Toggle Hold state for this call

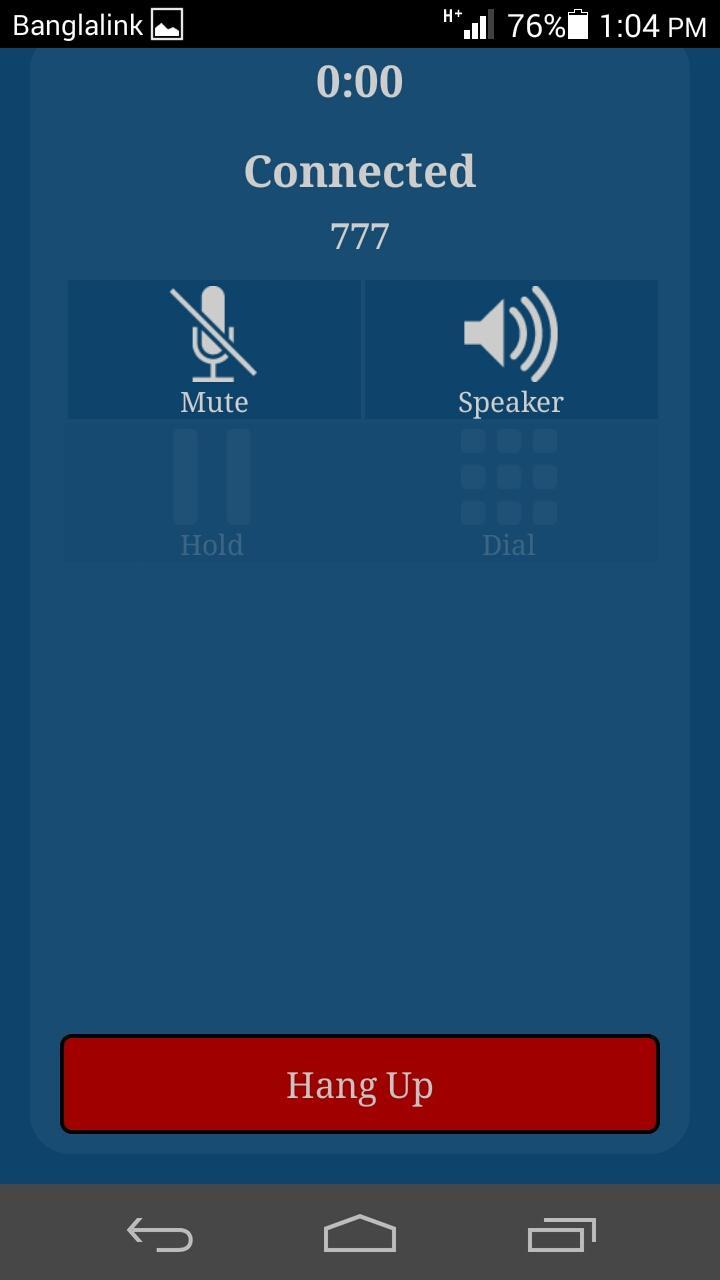point(212,490)
